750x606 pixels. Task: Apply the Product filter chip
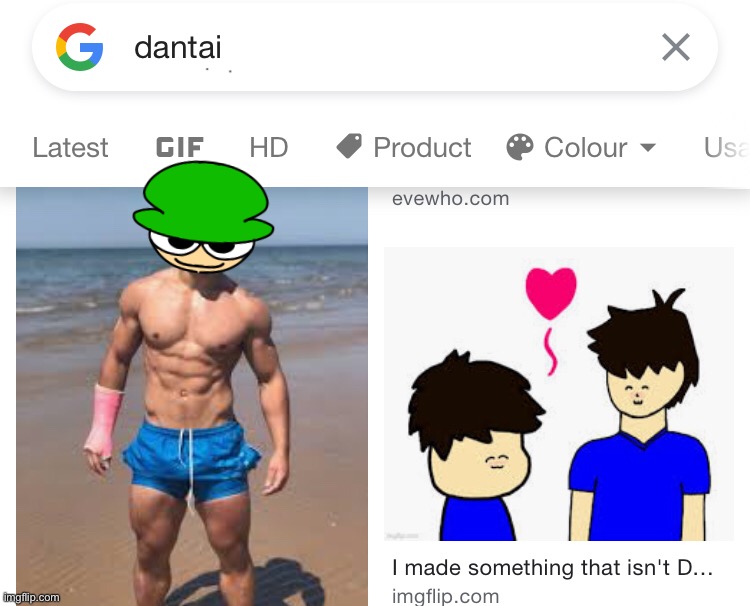point(404,148)
